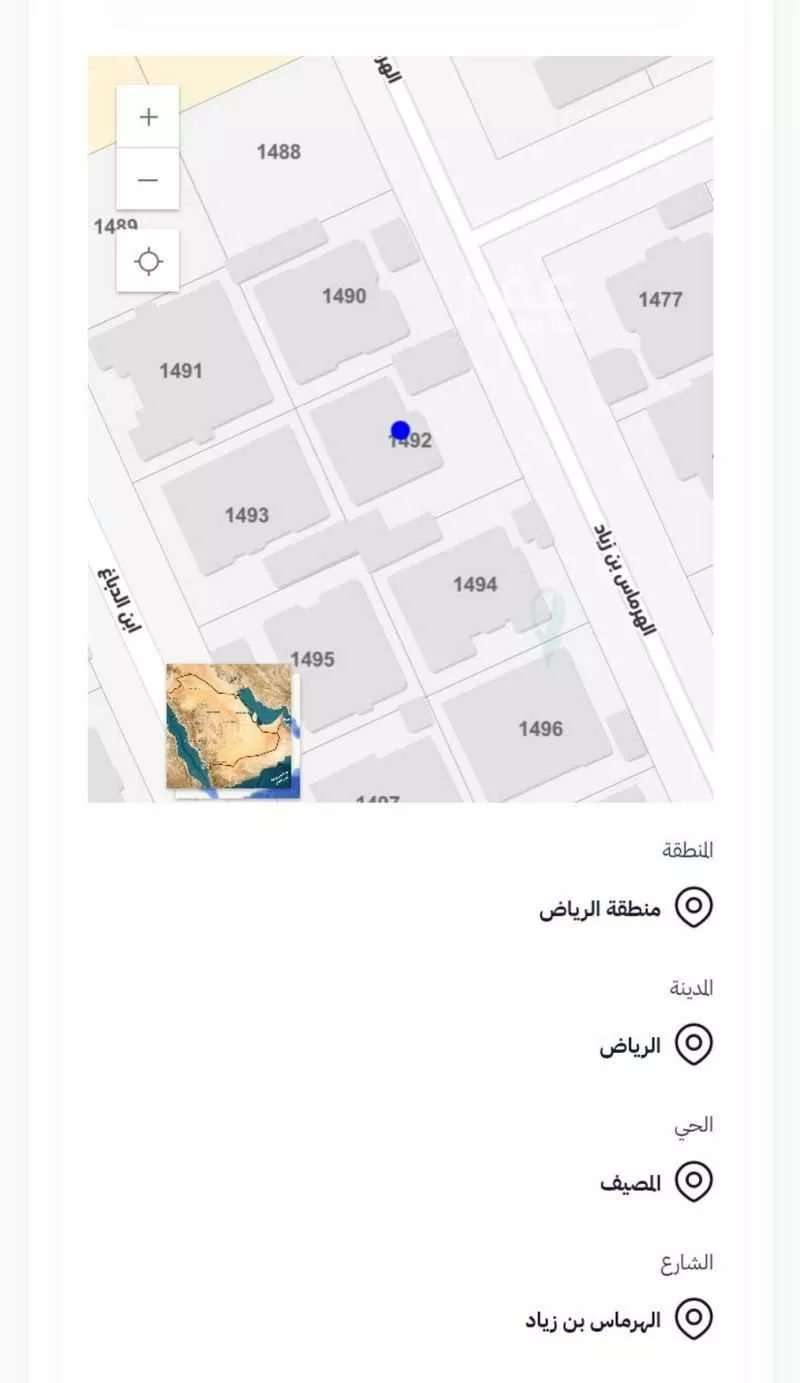Toggle satellite view via the Saudi Arabia mini-map
Image resolution: width=800 pixels, height=1383 pixels.
pos(232,729)
